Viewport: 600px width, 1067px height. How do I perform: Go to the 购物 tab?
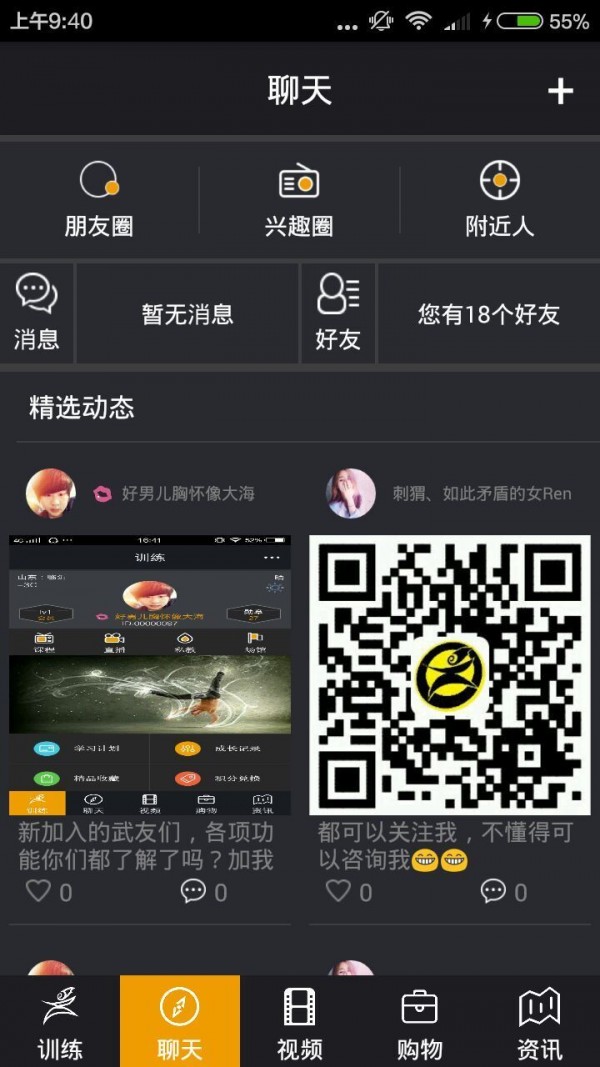(420, 1021)
